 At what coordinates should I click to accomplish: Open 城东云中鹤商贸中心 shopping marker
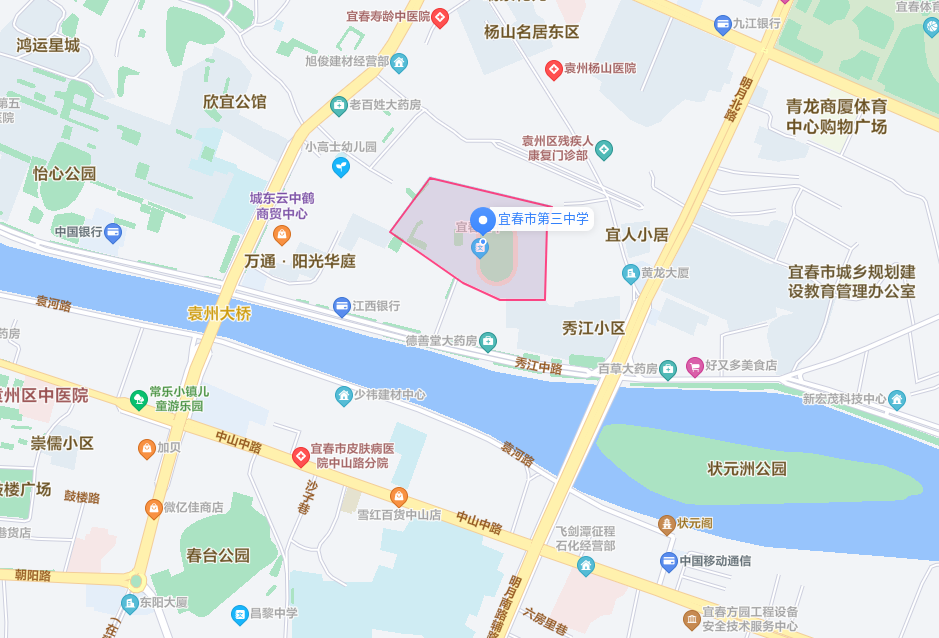[x=282, y=235]
